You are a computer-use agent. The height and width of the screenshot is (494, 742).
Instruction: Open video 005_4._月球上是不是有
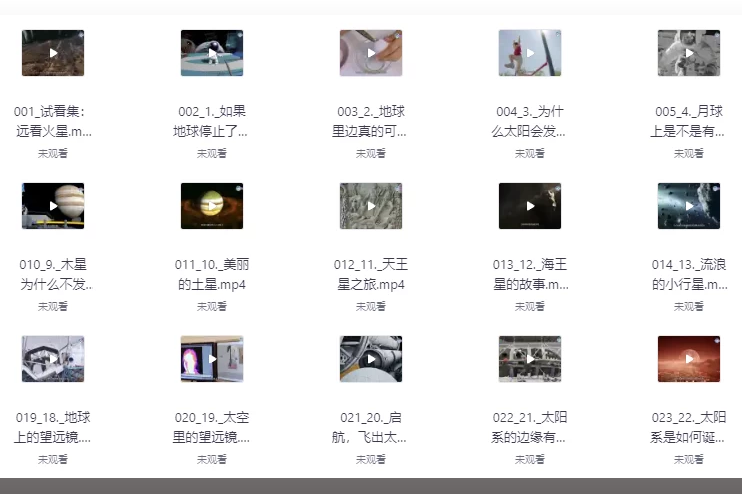pos(689,53)
